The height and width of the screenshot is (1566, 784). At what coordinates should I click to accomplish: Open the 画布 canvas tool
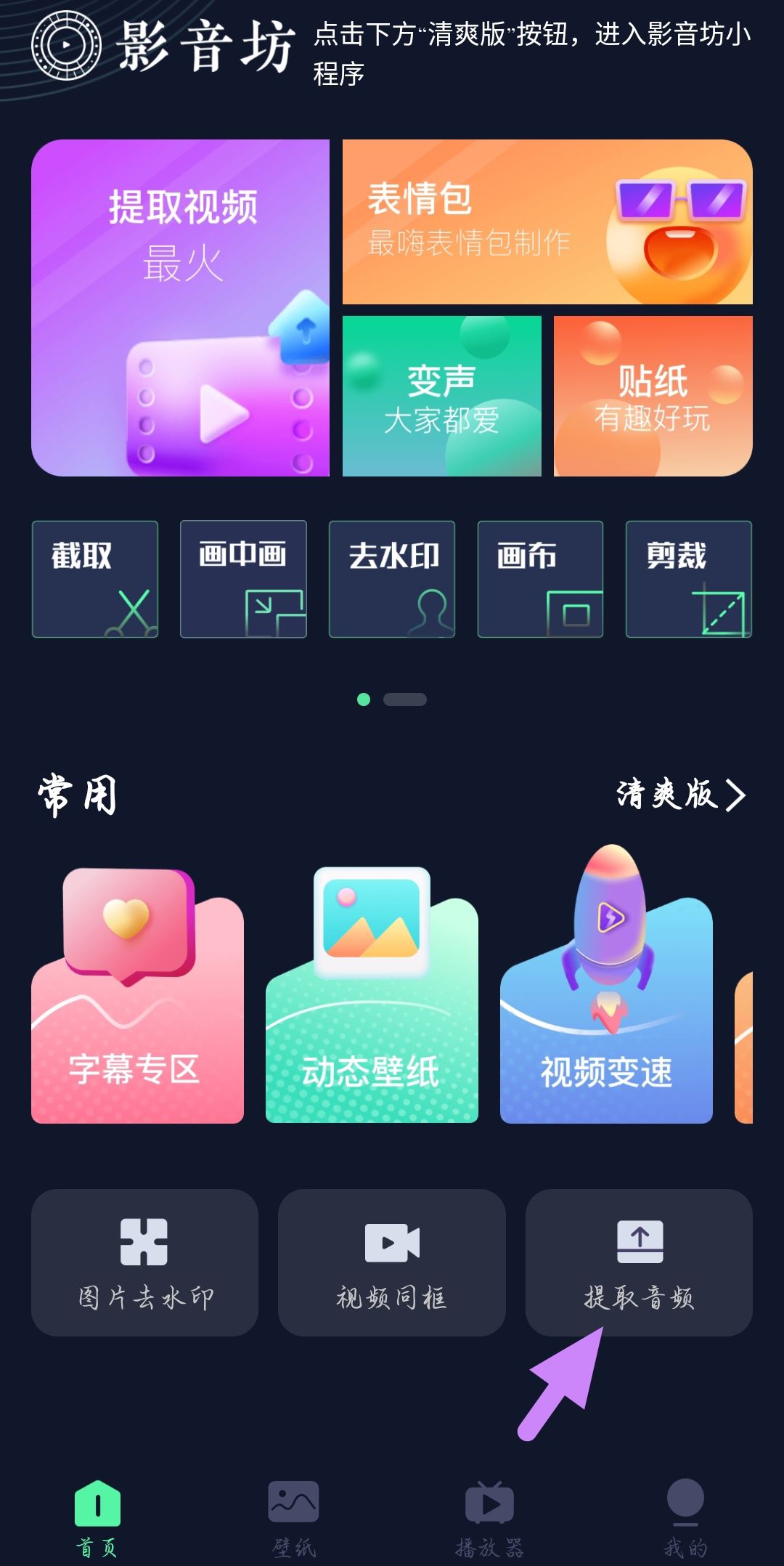pos(541,577)
